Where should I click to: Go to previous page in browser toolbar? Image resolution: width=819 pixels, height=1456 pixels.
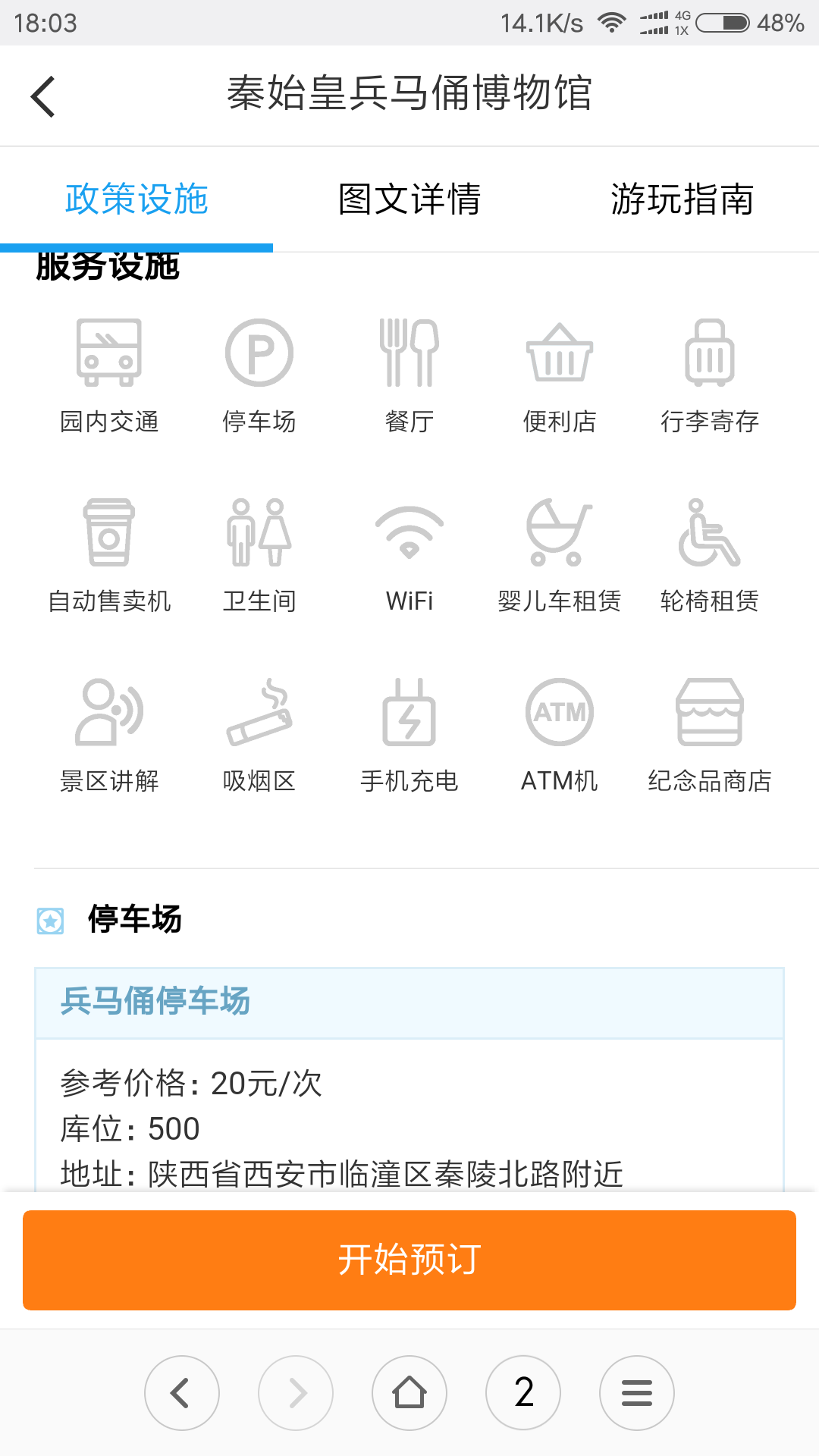click(x=182, y=1392)
